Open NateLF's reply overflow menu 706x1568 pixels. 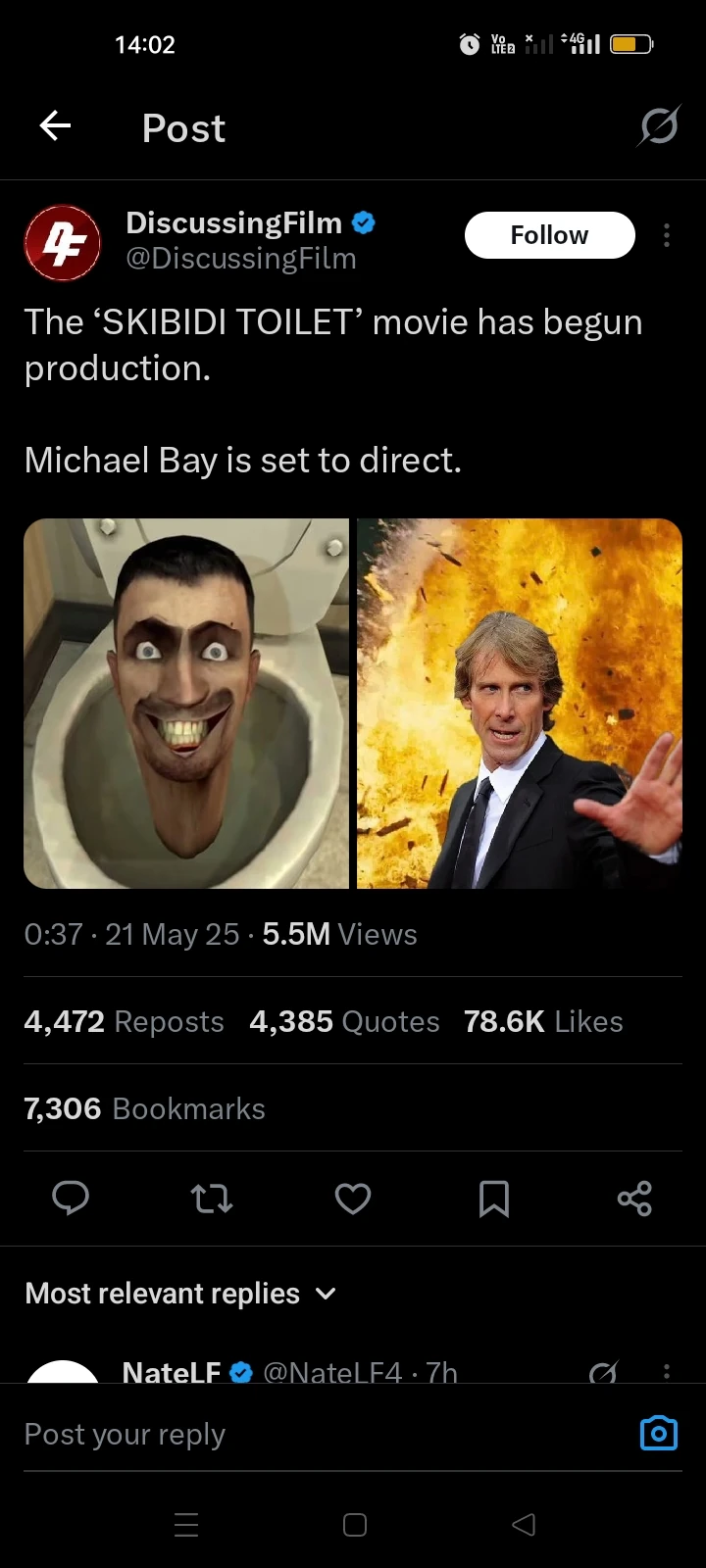click(667, 1372)
